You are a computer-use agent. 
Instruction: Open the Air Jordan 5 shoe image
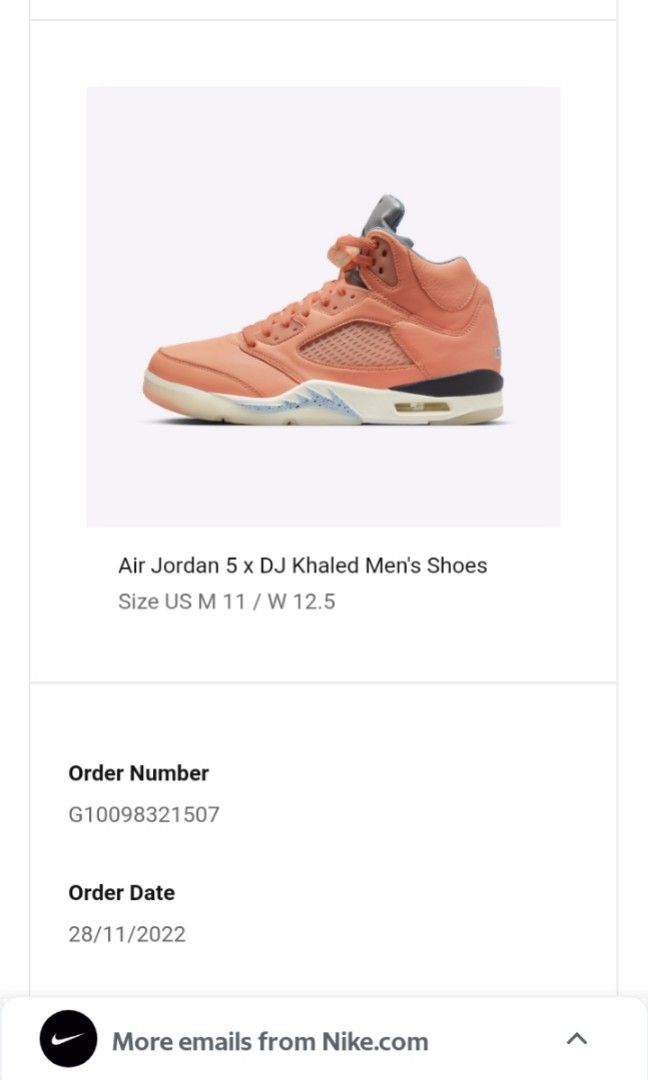click(323, 307)
